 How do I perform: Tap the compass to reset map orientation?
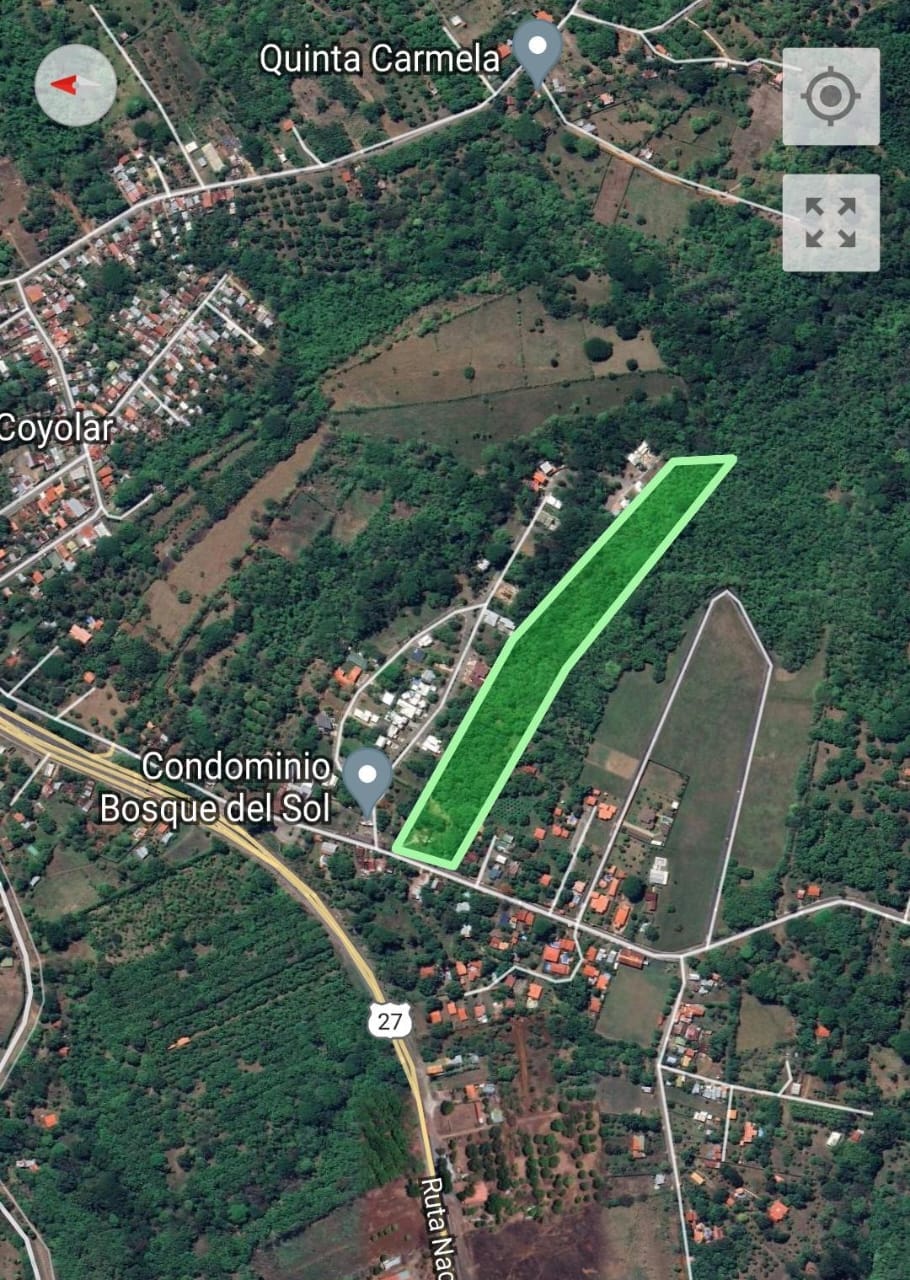pos(76,85)
